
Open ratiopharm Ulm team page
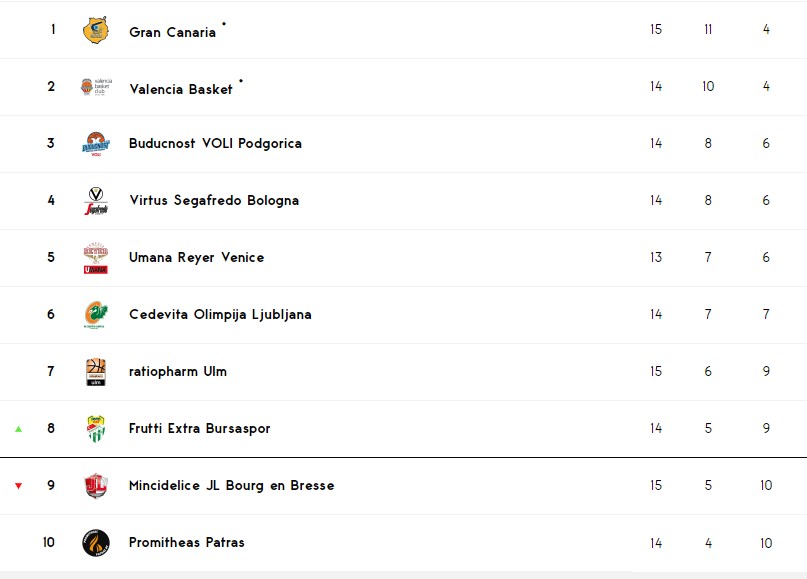178,372
